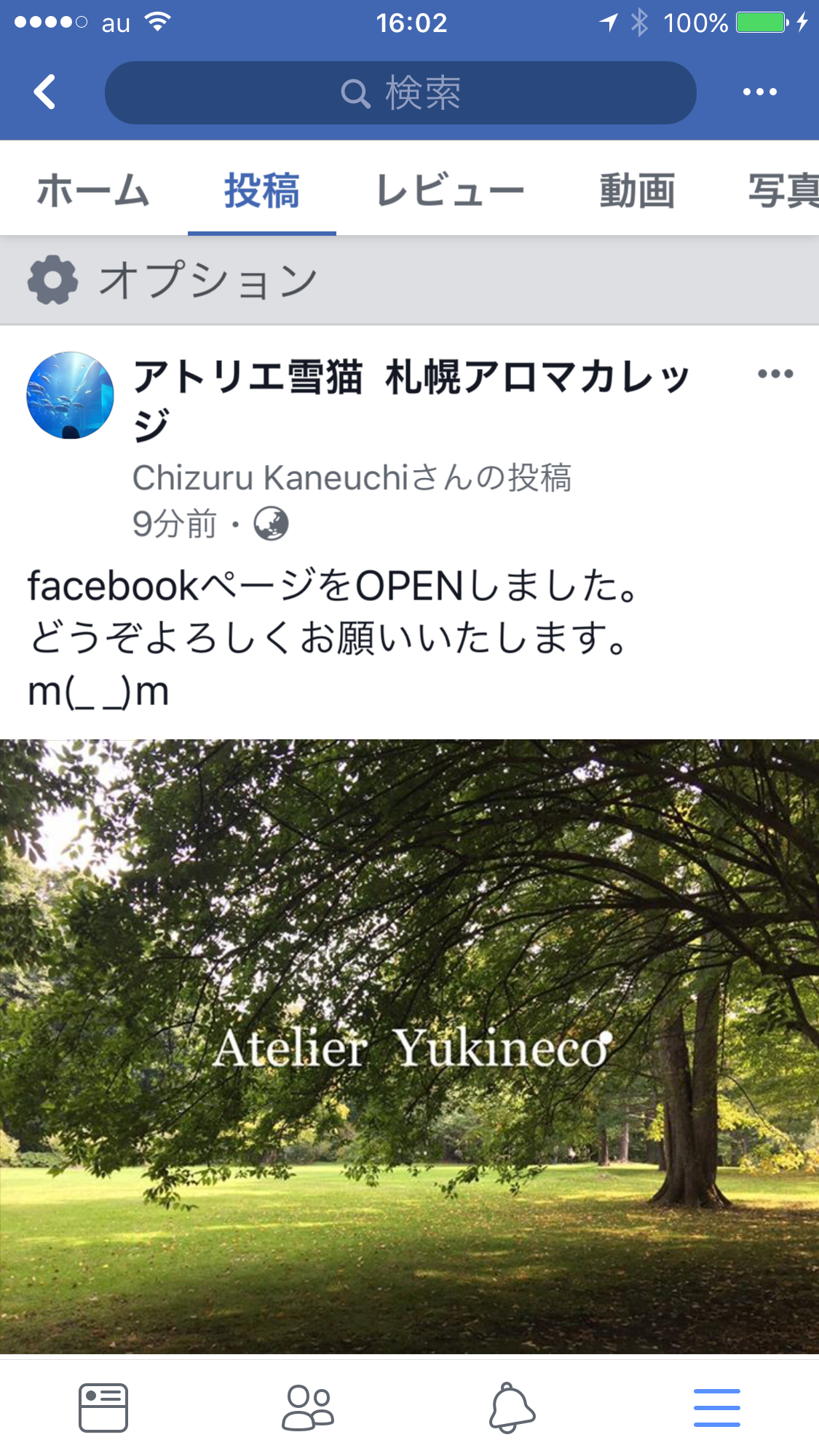The height and width of the screenshot is (1456, 819).
Task: Select the 投稿 tab
Action: [x=262, y=191]
